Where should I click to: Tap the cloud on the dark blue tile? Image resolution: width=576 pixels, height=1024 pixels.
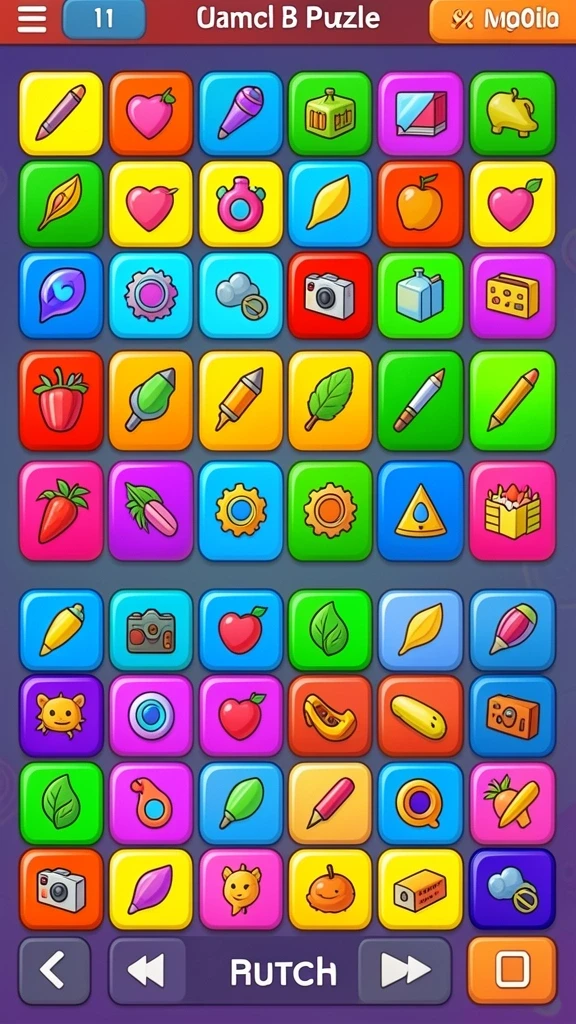tap(512, 889)
